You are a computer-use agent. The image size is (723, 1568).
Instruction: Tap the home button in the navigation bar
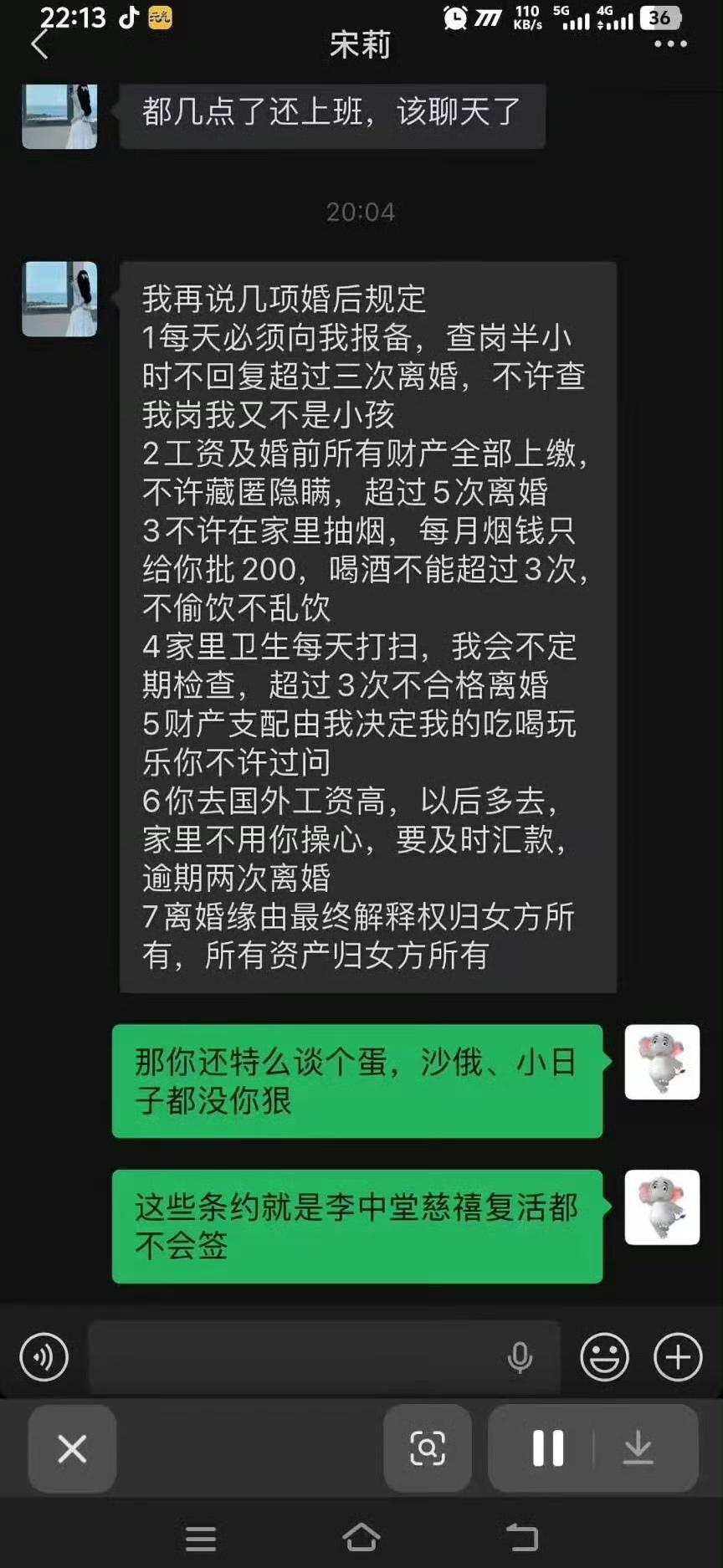point(360,1536)
